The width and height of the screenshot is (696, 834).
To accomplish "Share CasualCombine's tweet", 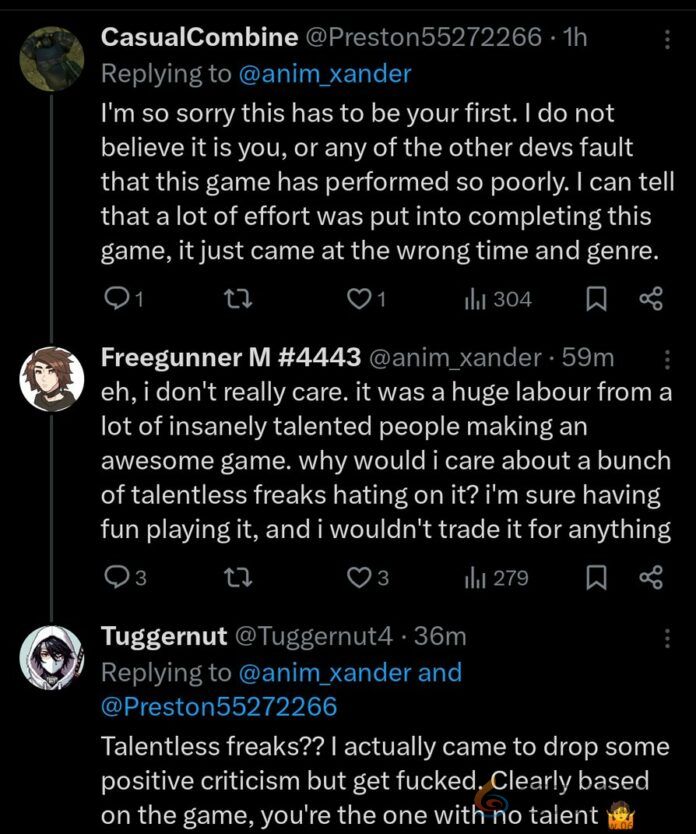I will 650,298.
